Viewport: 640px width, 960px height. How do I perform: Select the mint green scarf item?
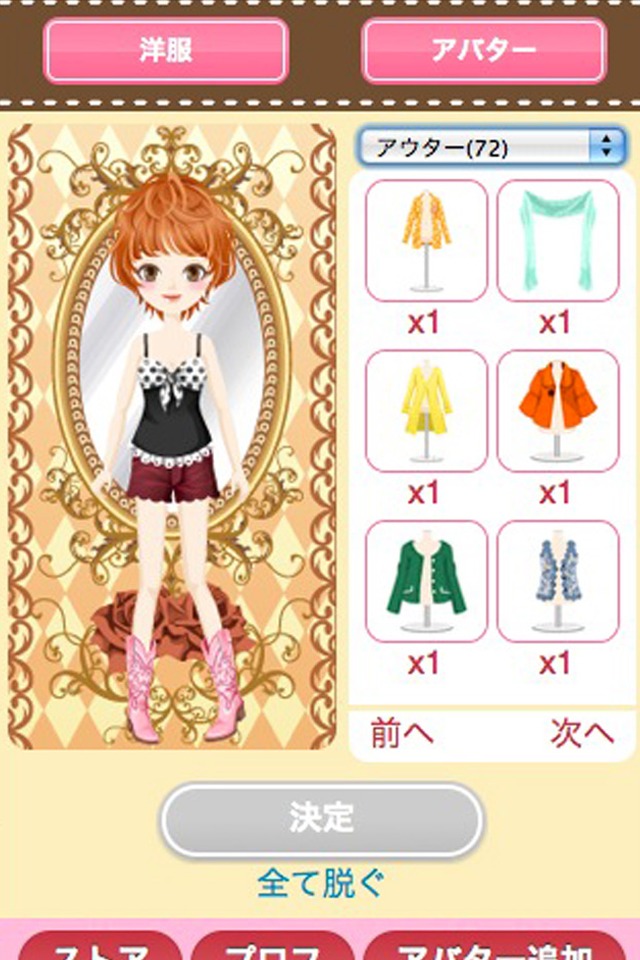click(x=557, y=240)
